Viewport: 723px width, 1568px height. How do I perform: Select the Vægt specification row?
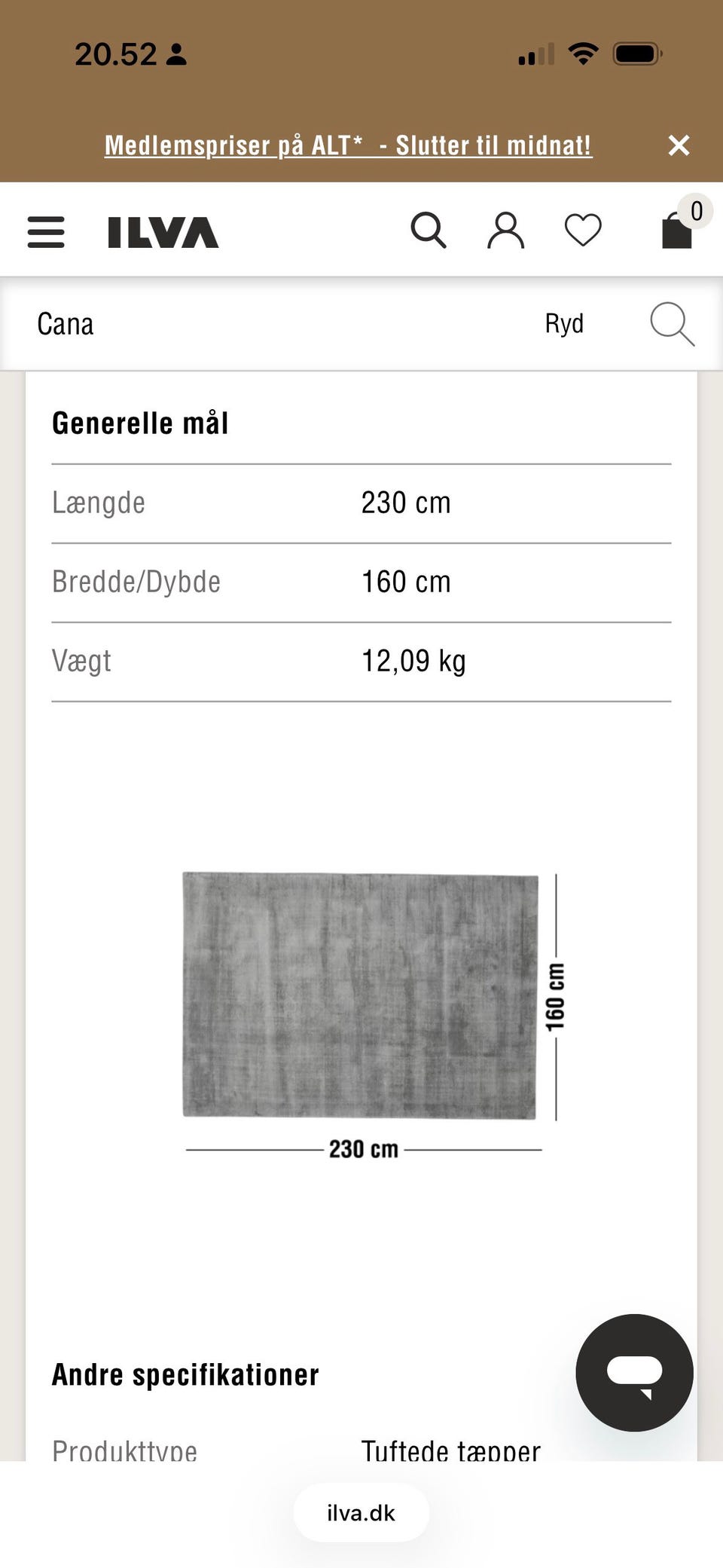tap(361, 660)
